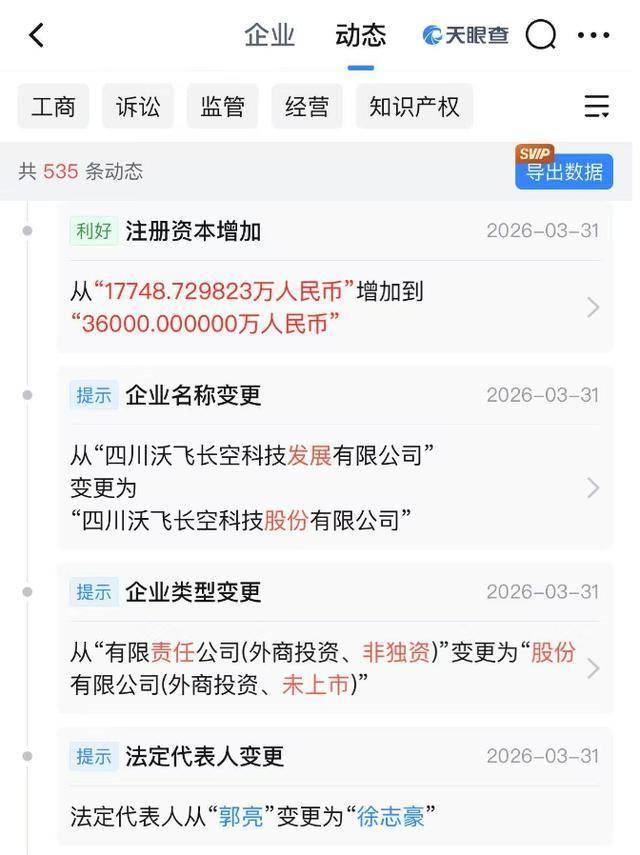View 郭亮's profile link

pyautogui.click(x=240, y=815)
